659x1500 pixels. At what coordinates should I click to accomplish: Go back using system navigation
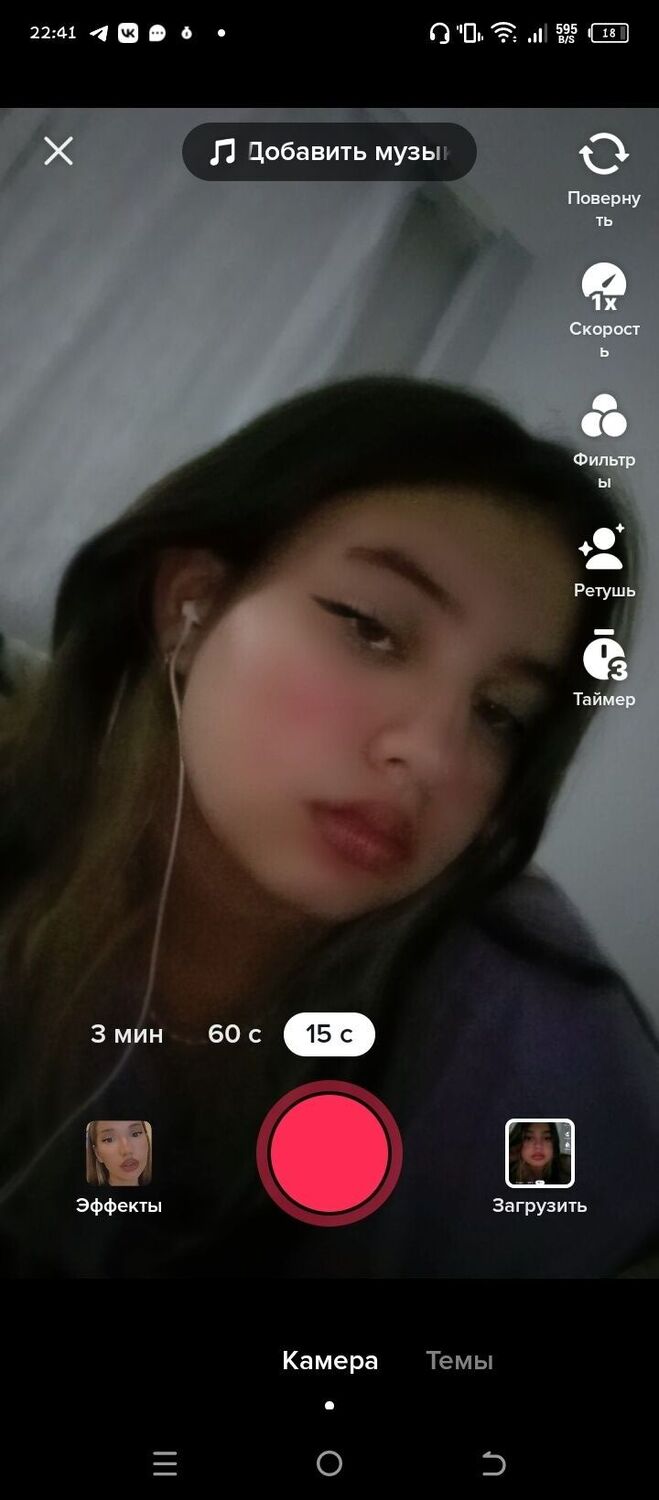point(493,1464)
